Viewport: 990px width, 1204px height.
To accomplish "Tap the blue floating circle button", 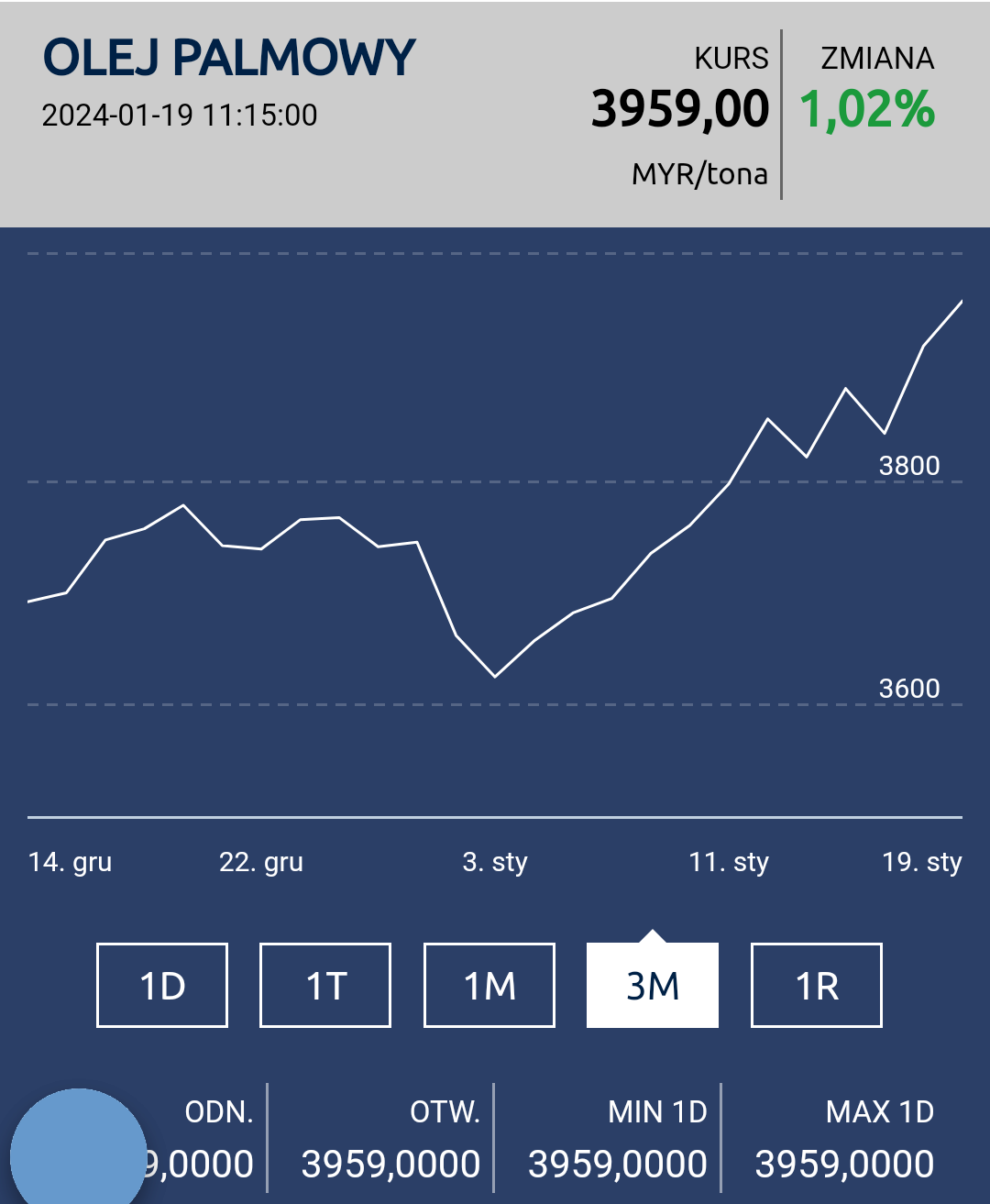I will point(78,1151).
